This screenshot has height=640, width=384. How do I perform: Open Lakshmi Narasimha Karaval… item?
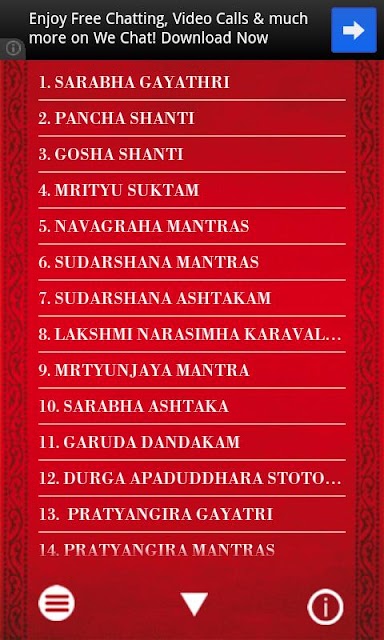pos(192,334)
